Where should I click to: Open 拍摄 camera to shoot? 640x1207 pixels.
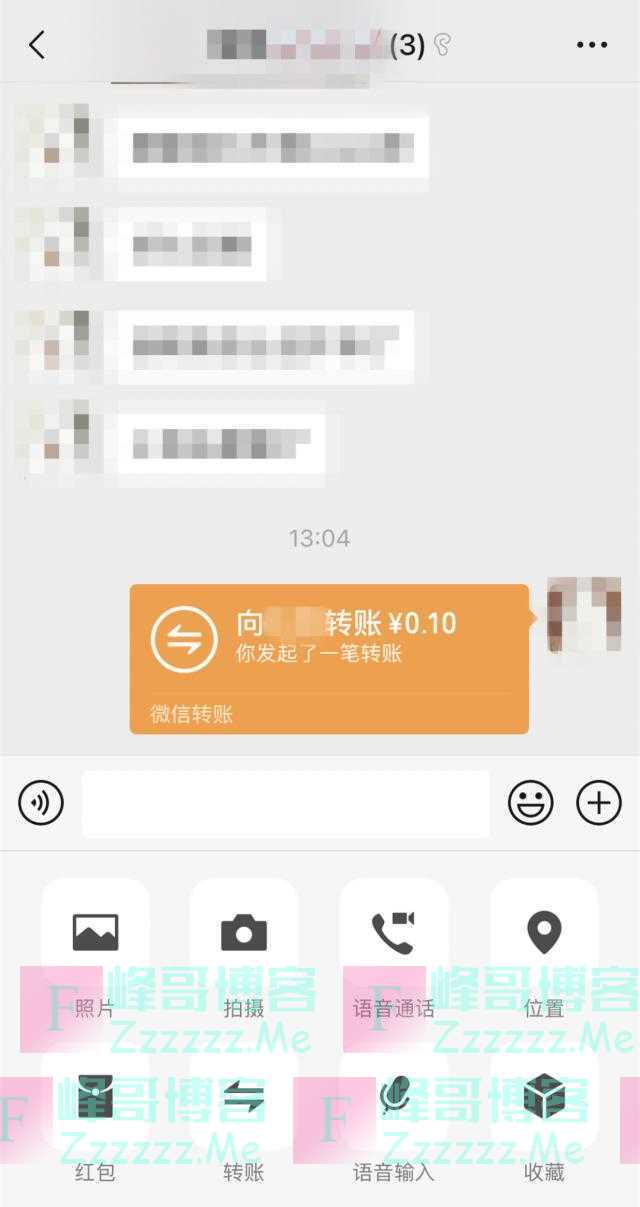pyautogui.click(x=244, y=933)
